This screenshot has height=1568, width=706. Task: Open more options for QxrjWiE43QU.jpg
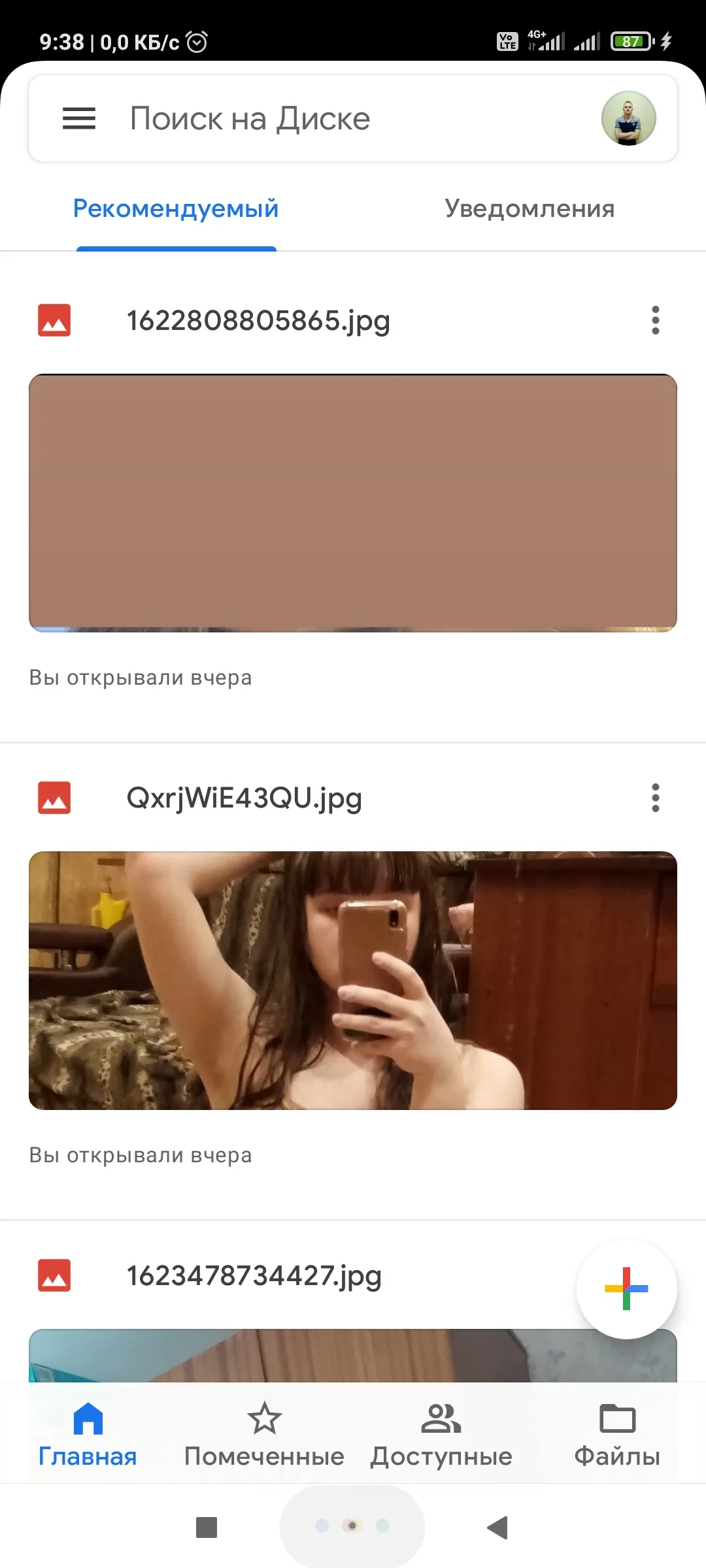[656, 798]
